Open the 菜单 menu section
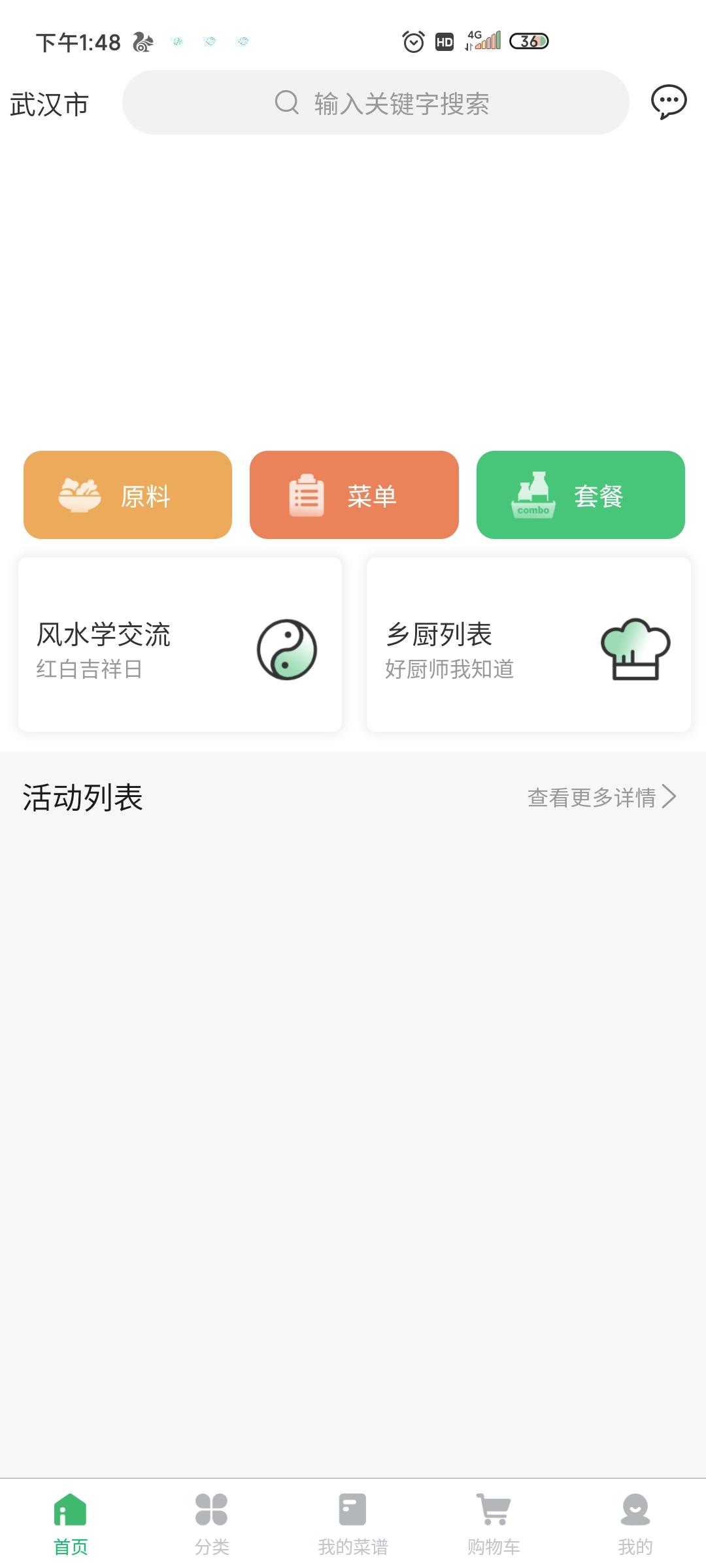This screenshot has width=706, height=1568. tap(354, 495)
